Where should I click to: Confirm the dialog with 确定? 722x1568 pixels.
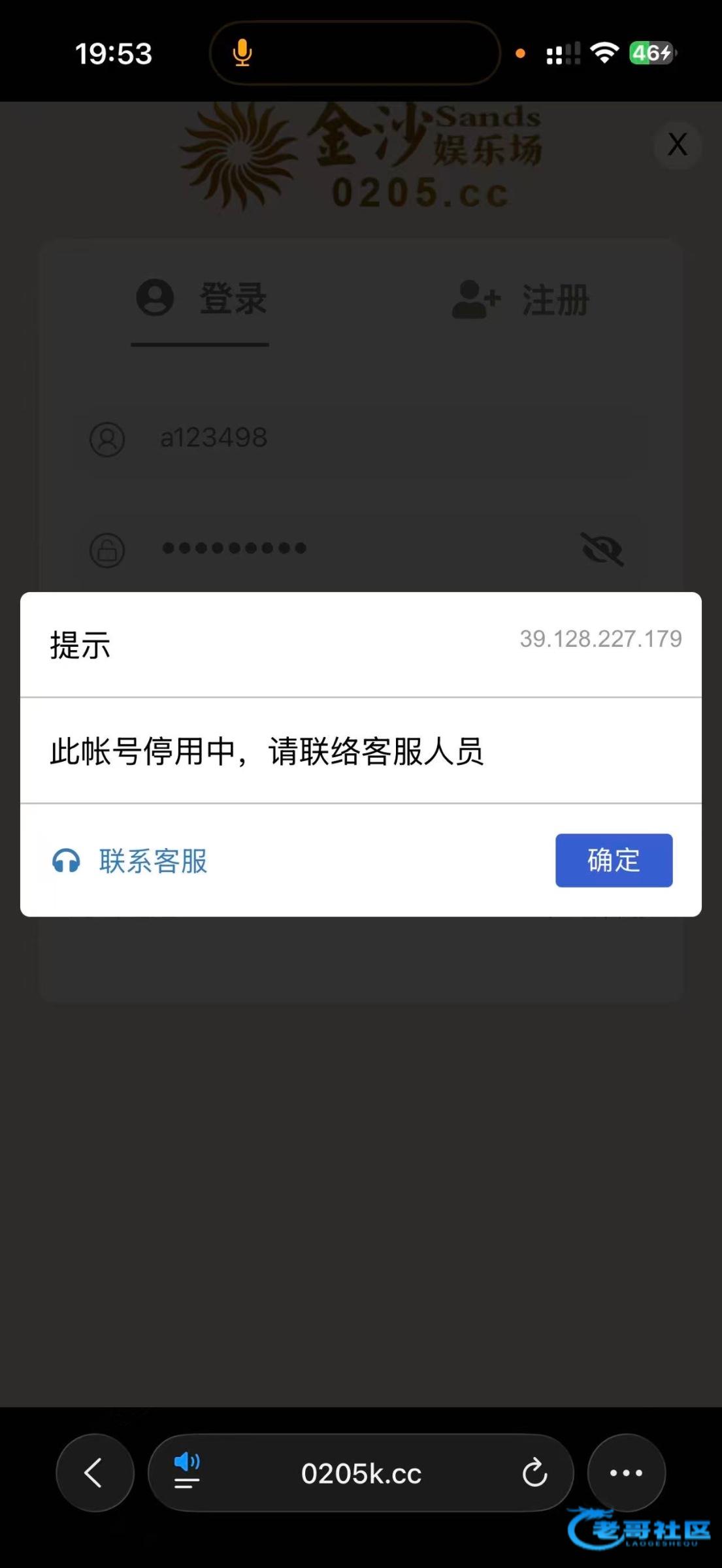tap(614, 860)
